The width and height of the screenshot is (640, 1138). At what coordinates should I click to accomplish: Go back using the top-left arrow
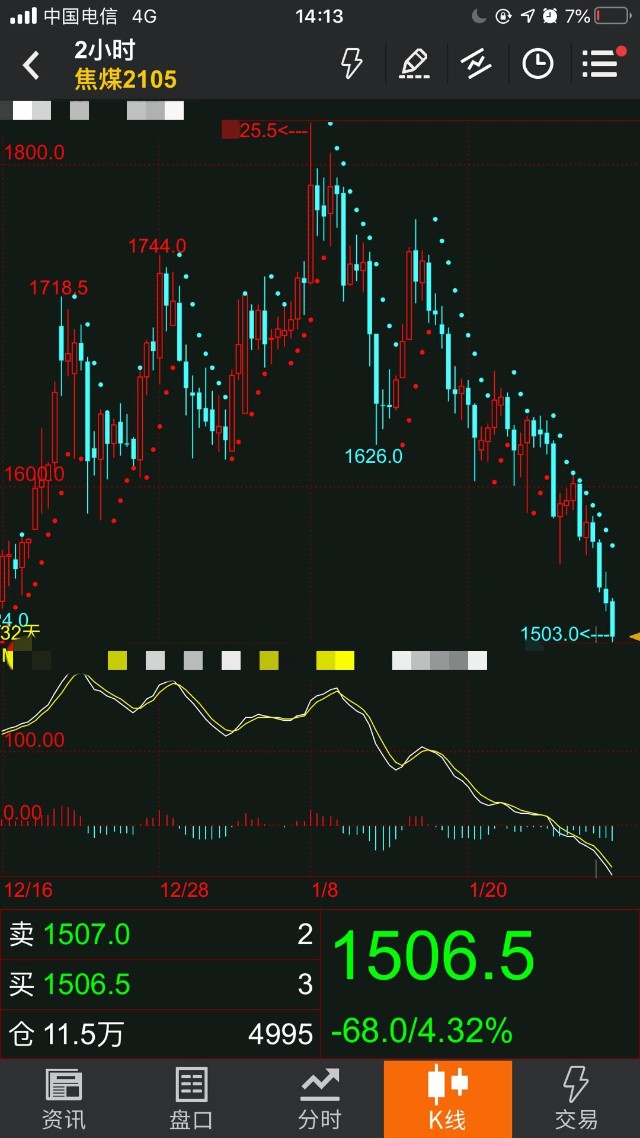(31, 66)
